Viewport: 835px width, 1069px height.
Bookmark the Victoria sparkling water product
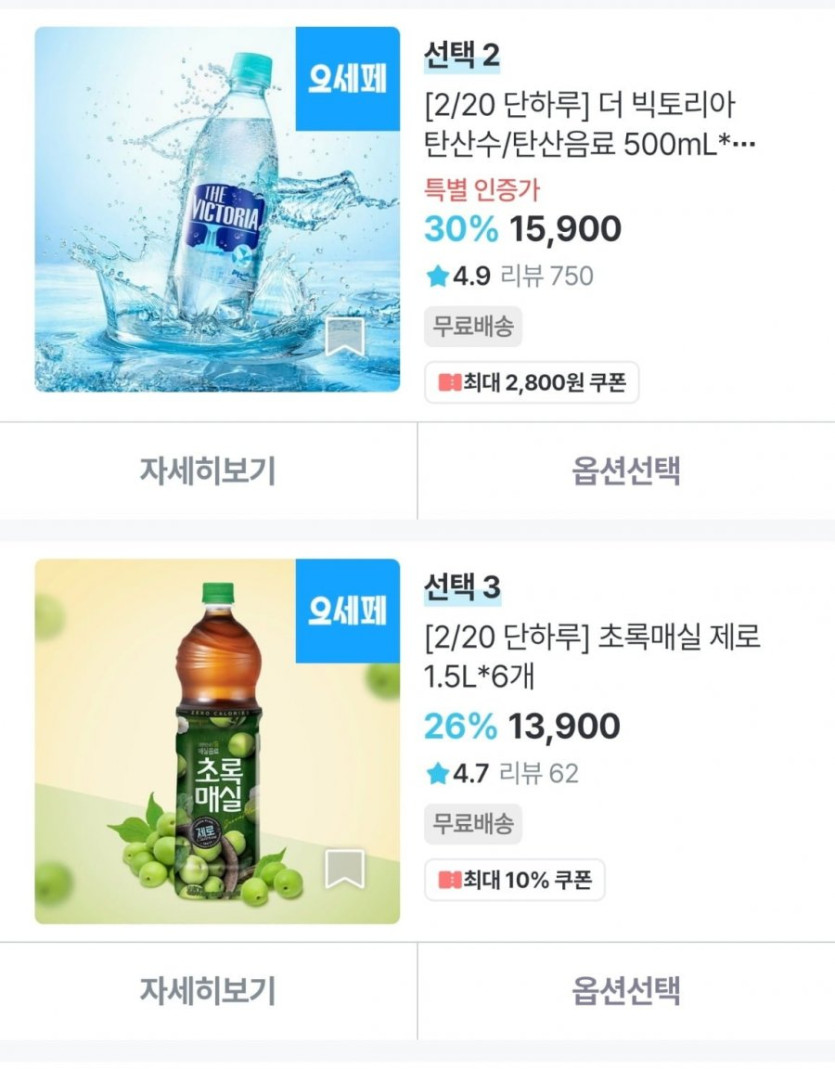(x=345, y=339)
